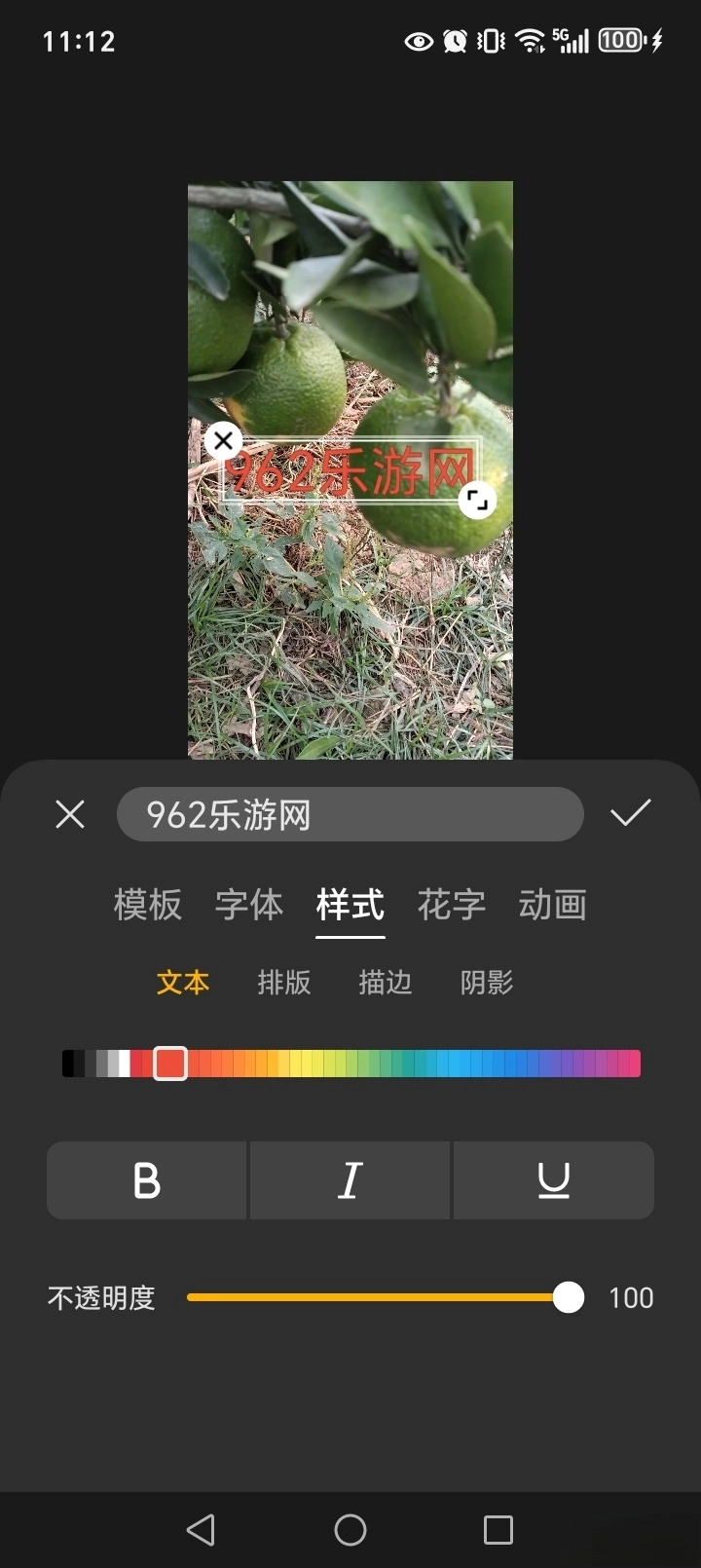
Task: Make the text bold
Action: click(x=147, y=1180)
